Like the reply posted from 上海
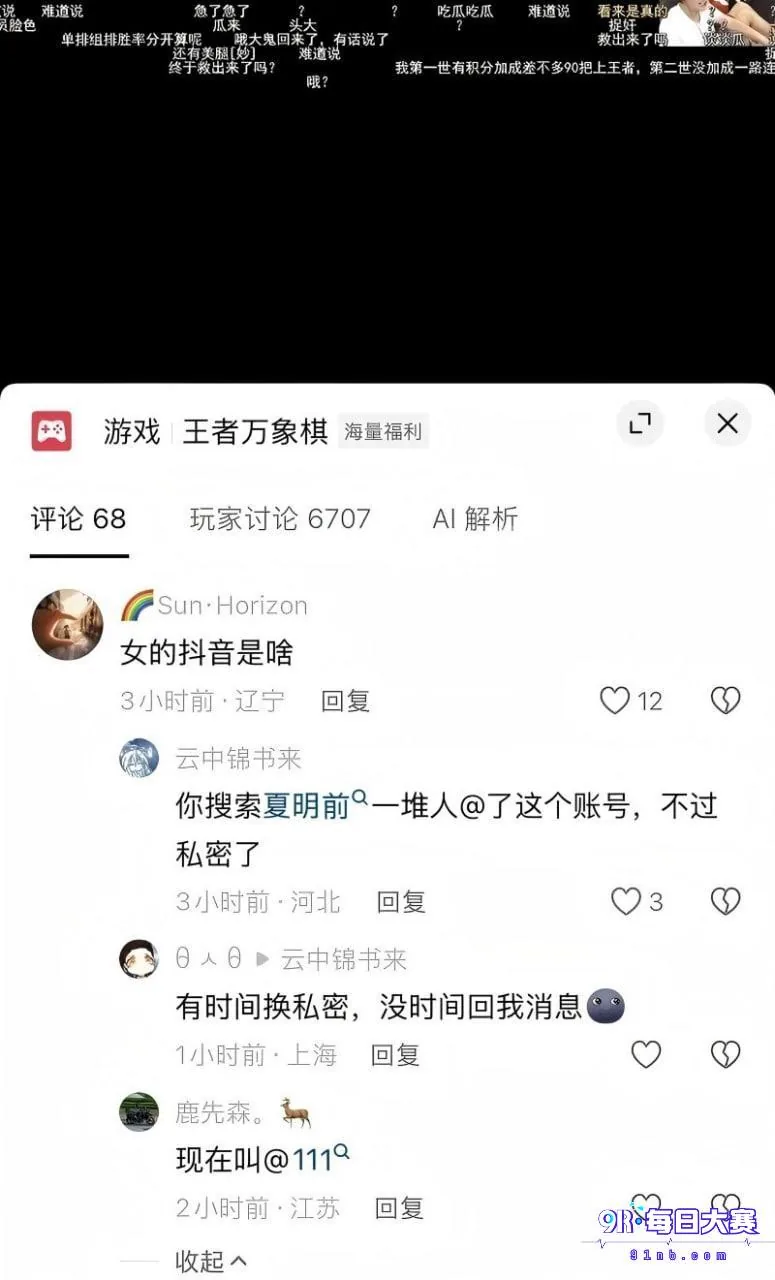This screenshot has height=1280, width=775. 646,1054
